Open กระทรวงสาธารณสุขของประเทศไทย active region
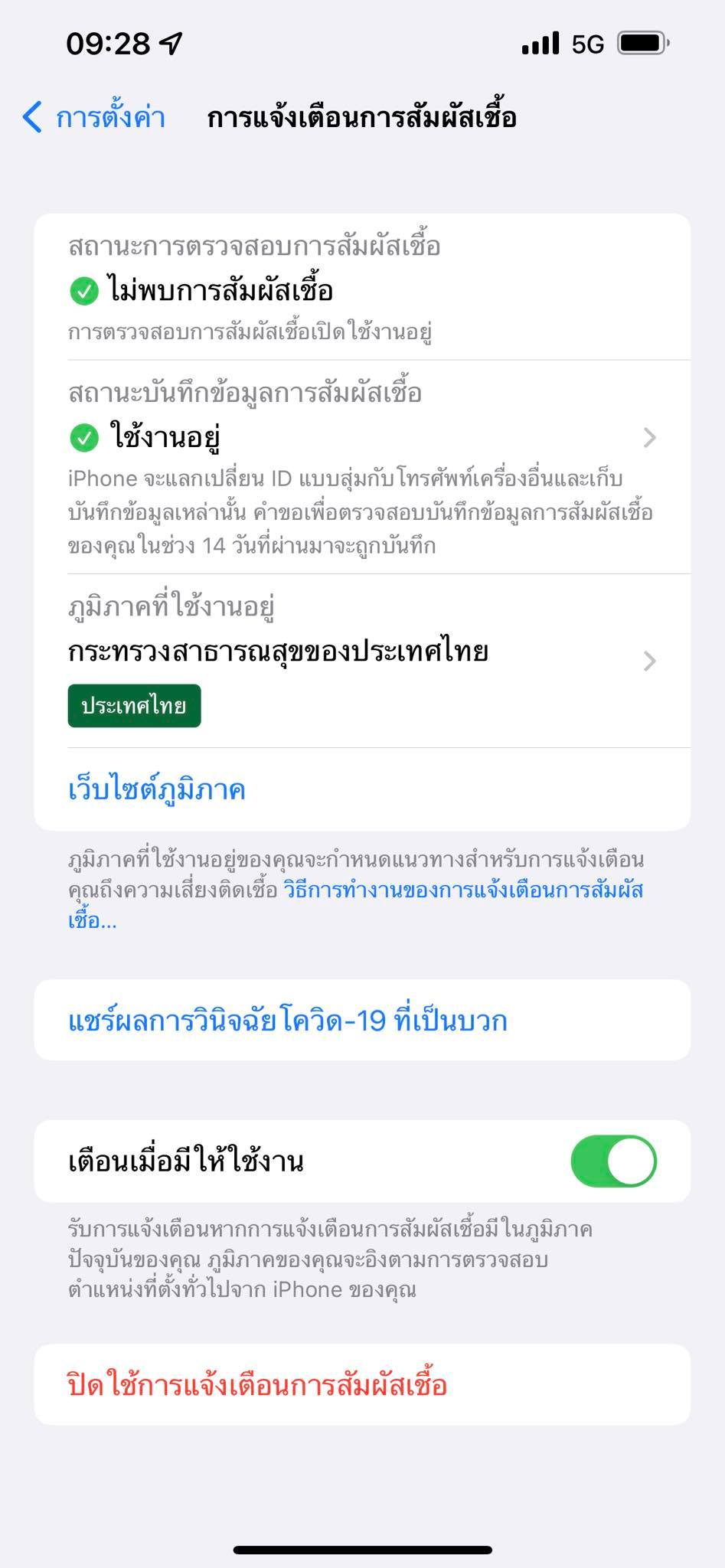 point(361,660)
